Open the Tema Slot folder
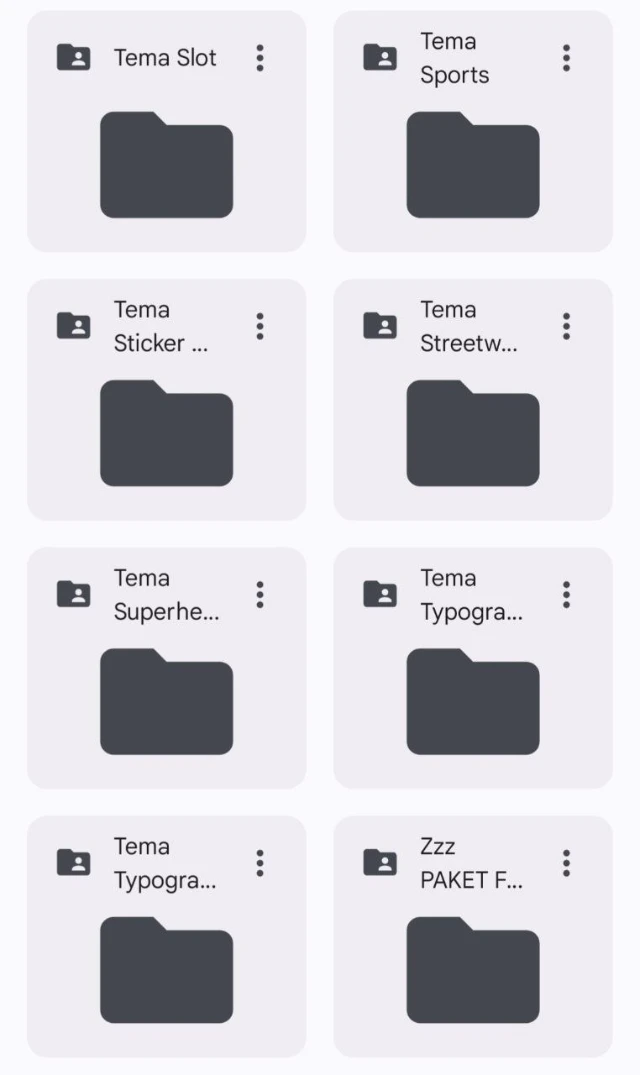 tap(166, 165)
